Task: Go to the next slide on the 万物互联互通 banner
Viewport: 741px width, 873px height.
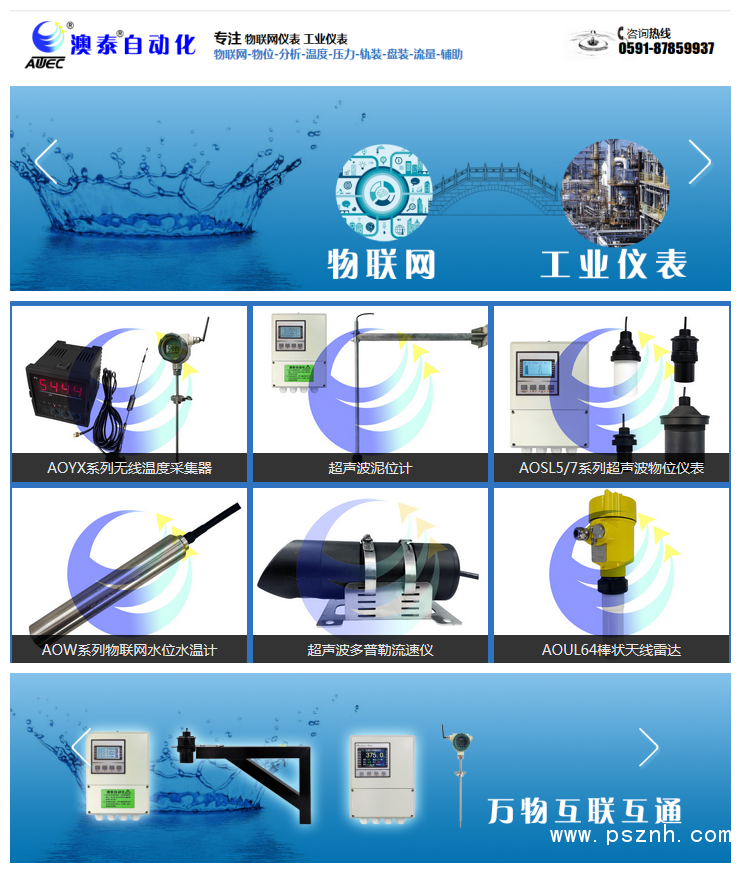Action: [649, 747]
